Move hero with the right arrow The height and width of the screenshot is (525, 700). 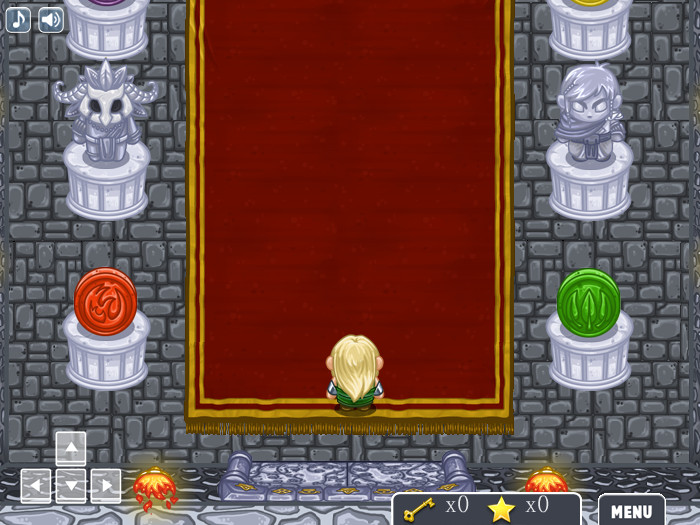click(105, 486)
